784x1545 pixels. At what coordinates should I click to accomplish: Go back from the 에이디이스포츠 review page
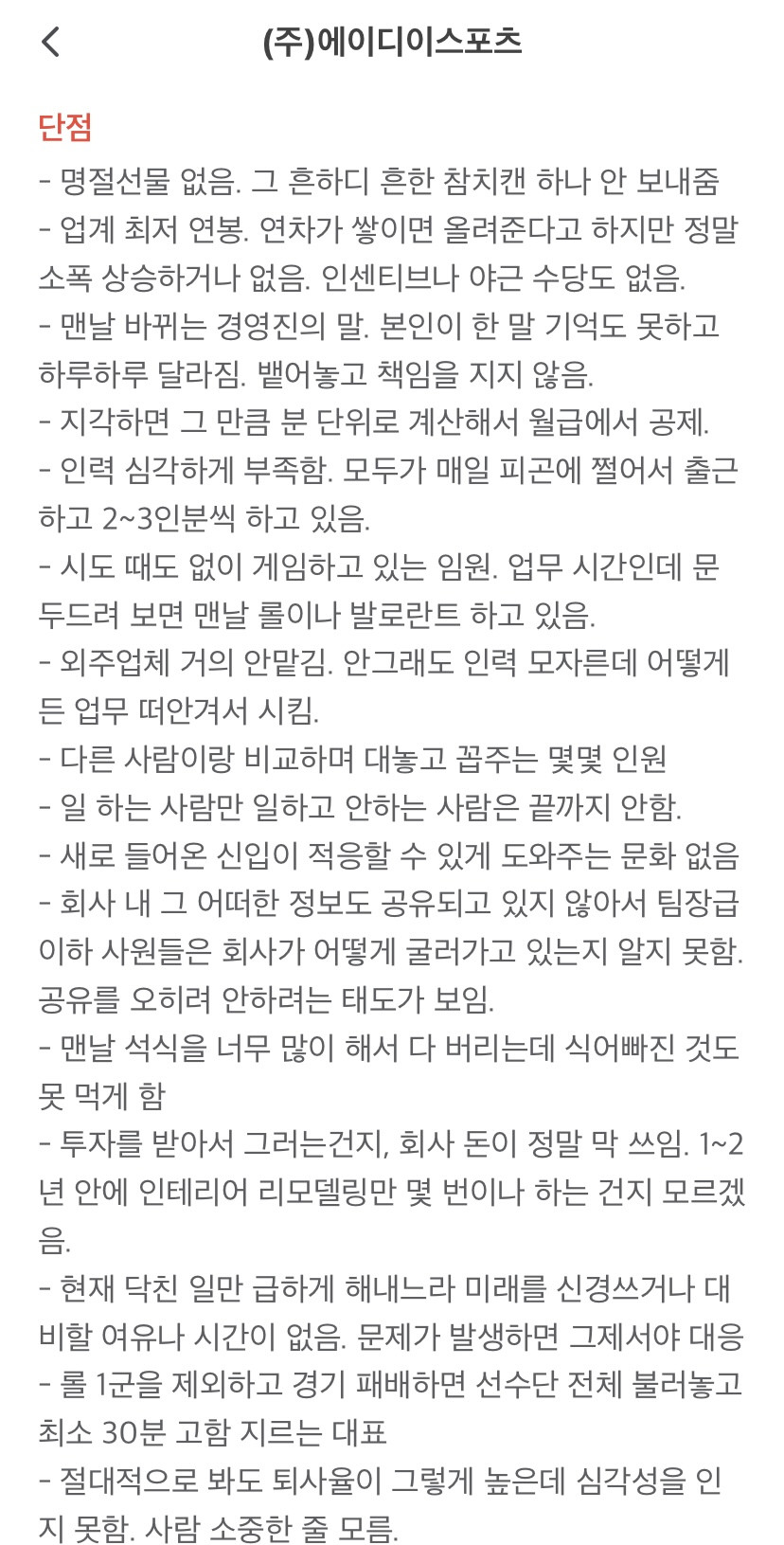coord(51,42)
